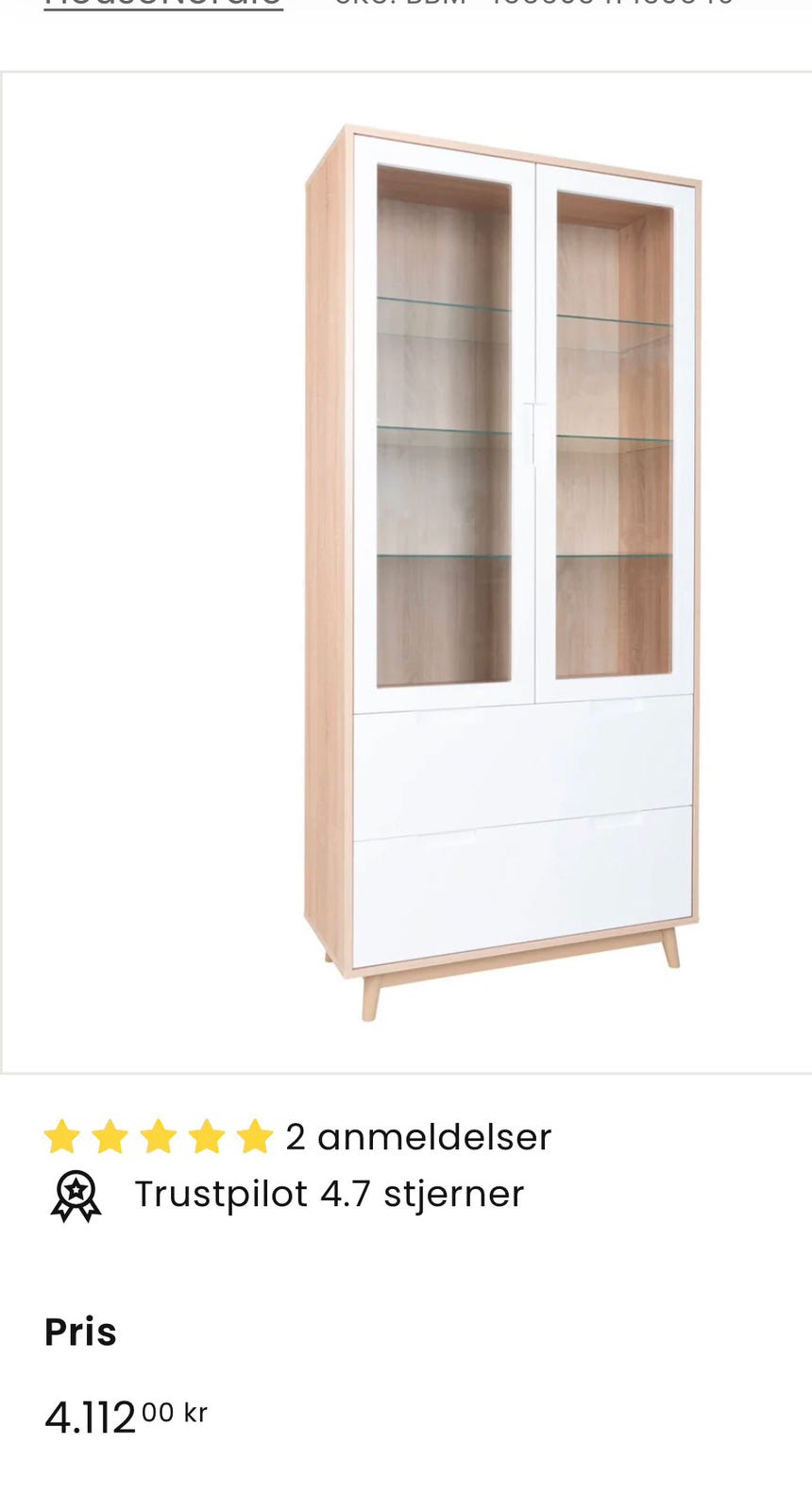This screenshot has width=812, height=1511.
Task: Select the star inside the Trustpilot badge
Action: coord(75,1188)
